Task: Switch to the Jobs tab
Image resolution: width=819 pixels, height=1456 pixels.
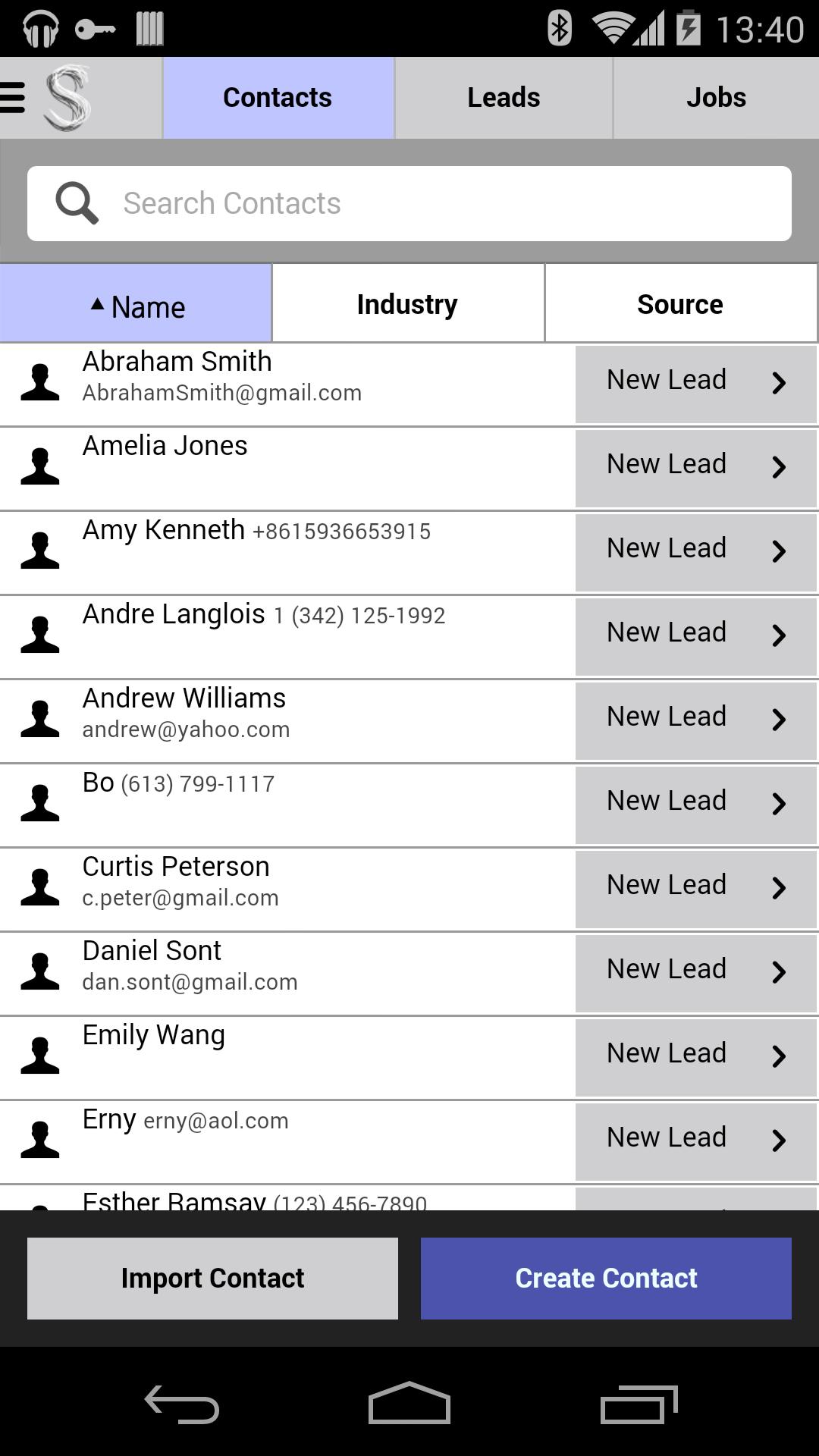Action: [716, 96]
